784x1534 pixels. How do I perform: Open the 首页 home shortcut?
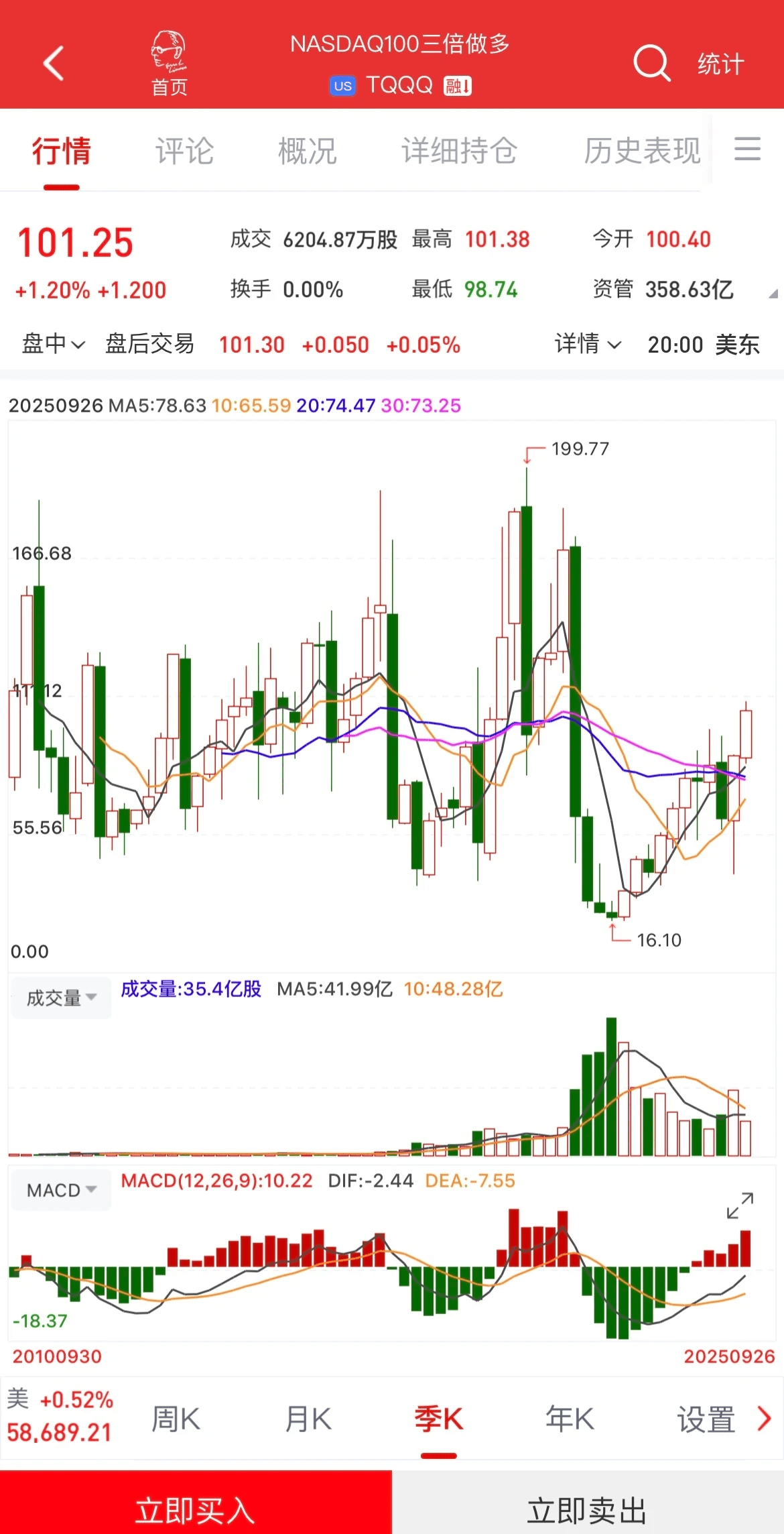coord(169,65)
